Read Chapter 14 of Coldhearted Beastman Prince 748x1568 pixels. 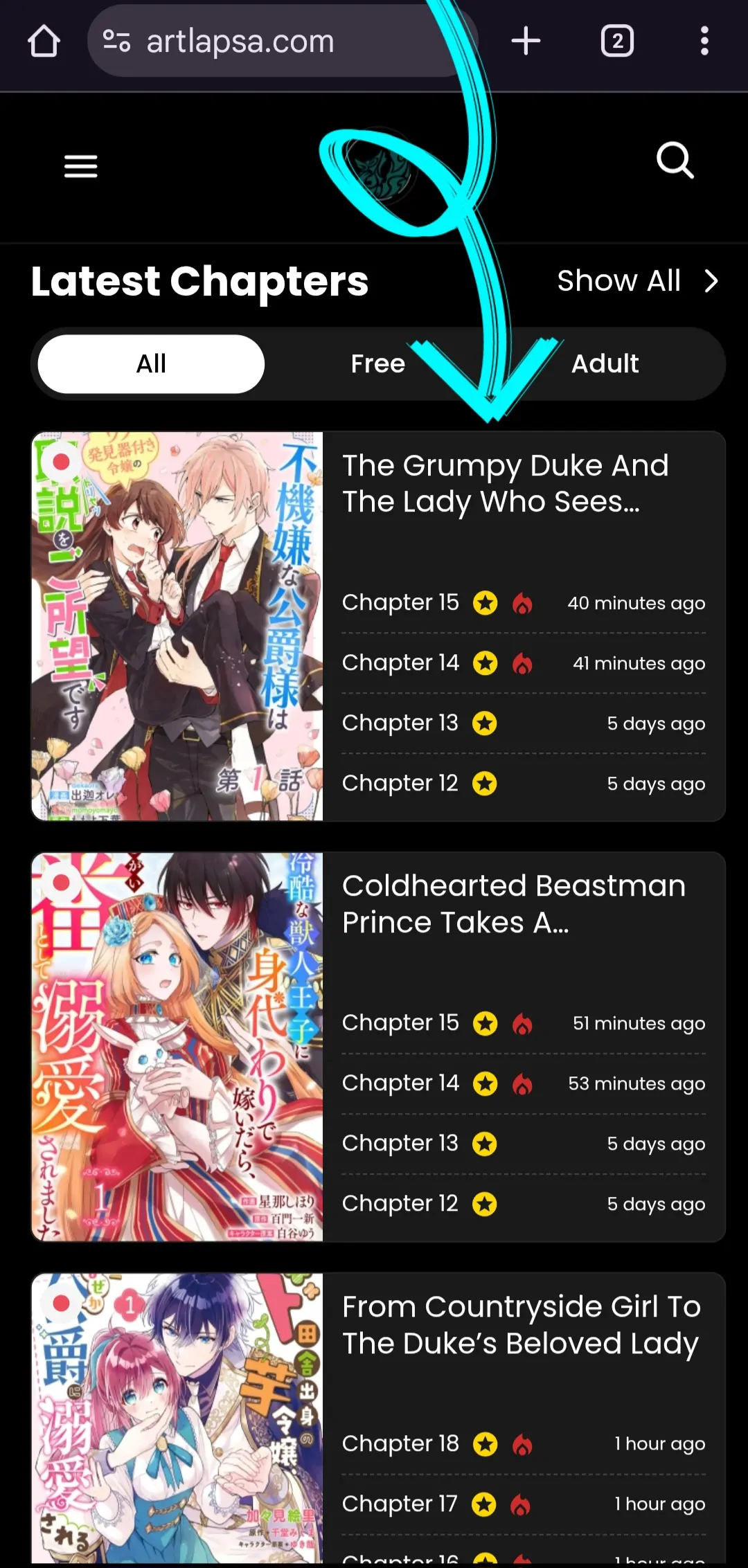coord(400,1083)
